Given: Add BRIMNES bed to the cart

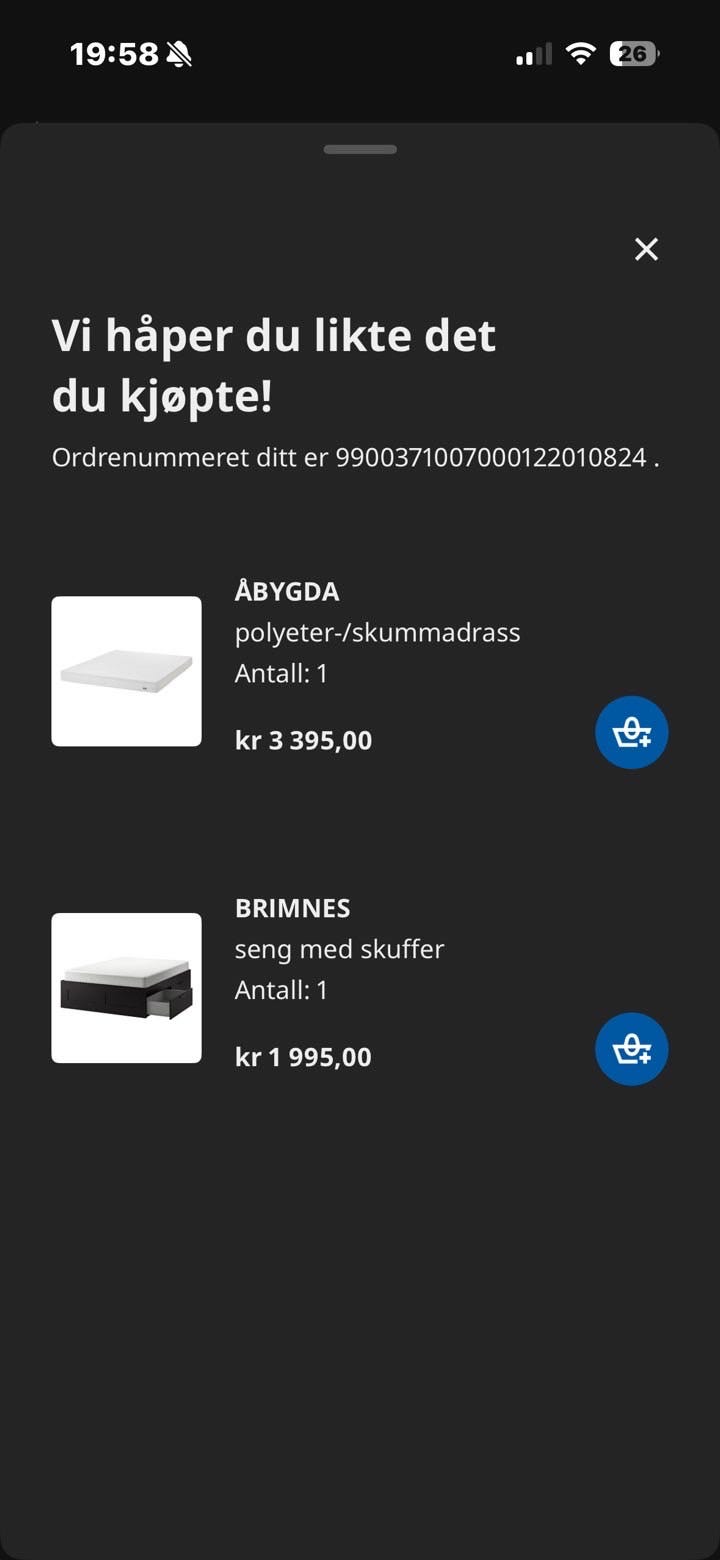Looking at the screenshot, I should click(x=631, y=1049).
